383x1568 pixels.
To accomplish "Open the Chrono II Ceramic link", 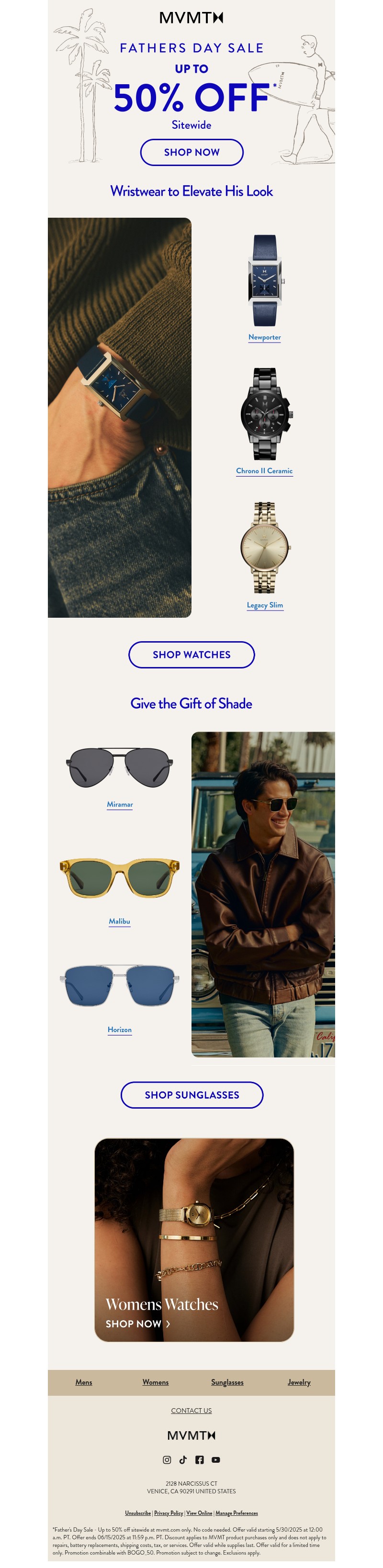I will [x=264, y=470].
